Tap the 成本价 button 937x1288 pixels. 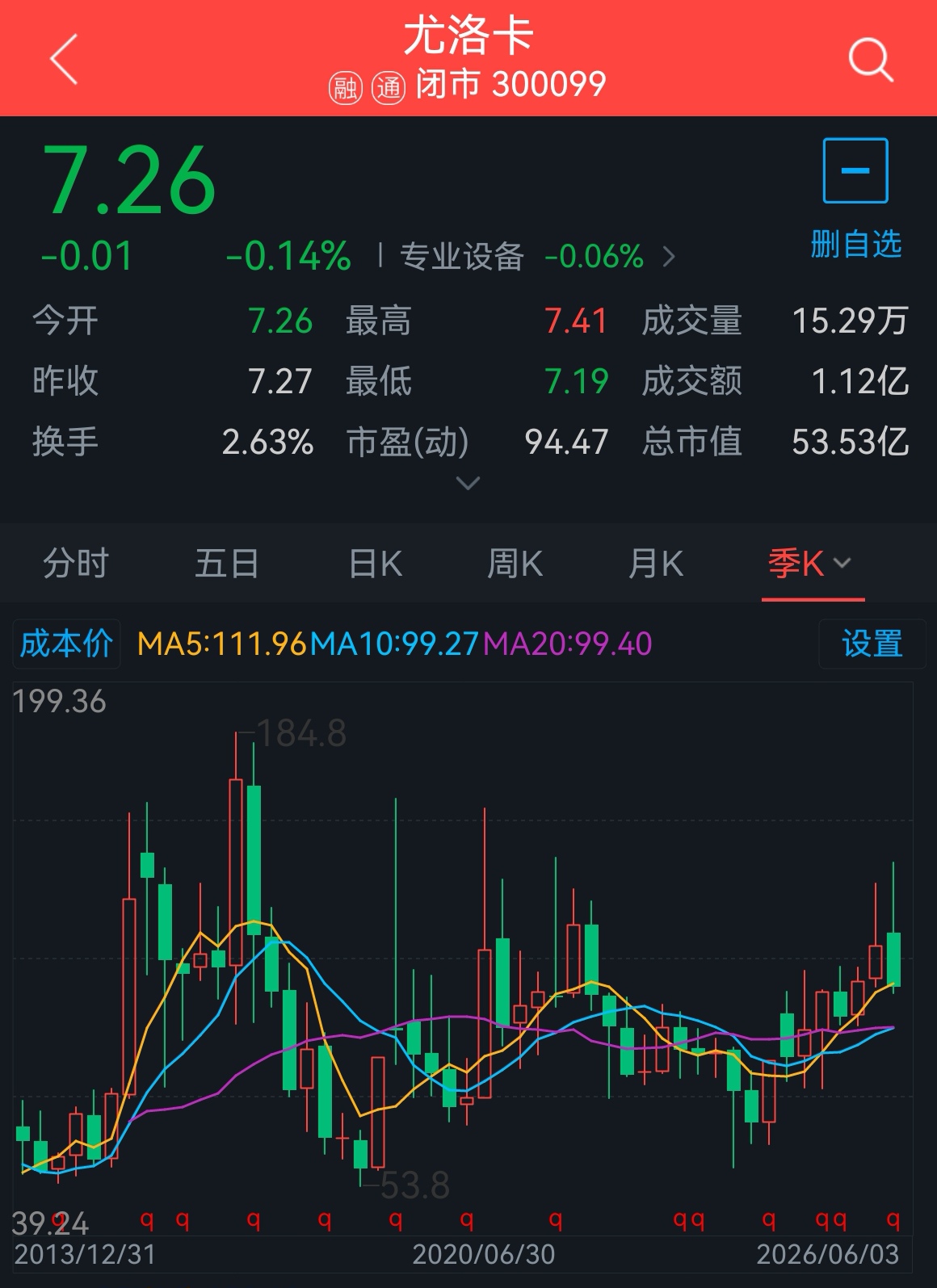click(66, 644)
